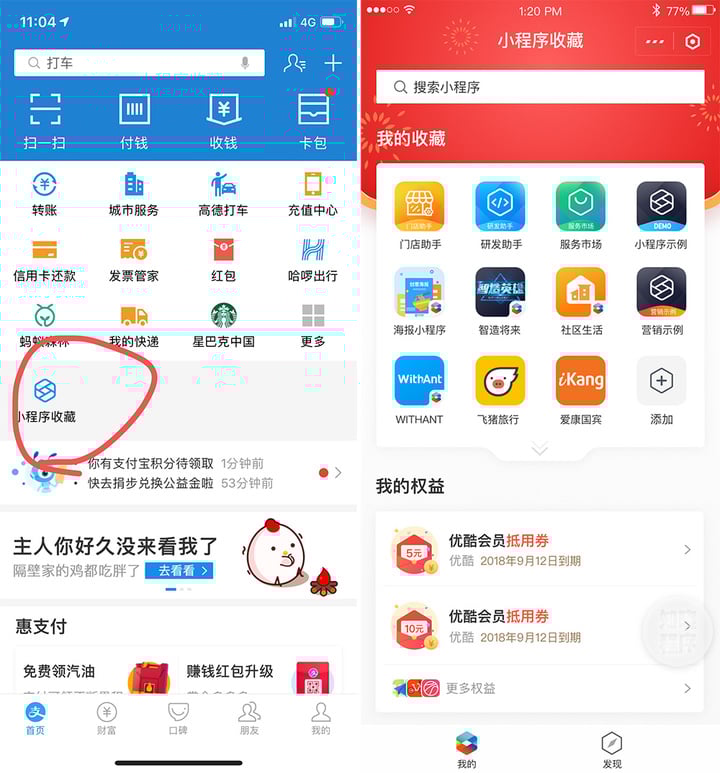The height and width of the screenshot is (773, 720).
Task: Open 收钱 collect money
Action: click(x=223, y=120)
